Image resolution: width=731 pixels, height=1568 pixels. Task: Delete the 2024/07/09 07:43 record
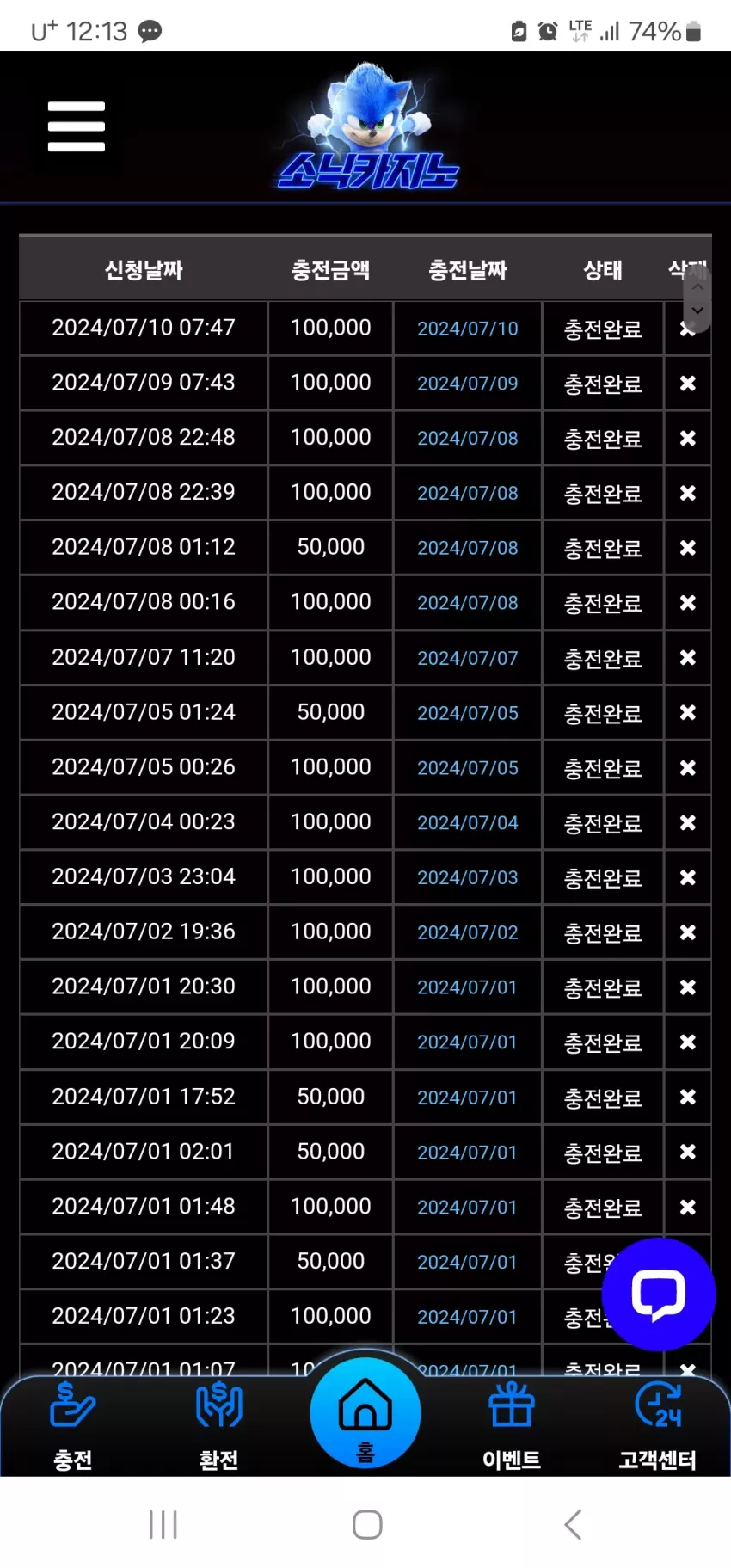tap(688, 384)
